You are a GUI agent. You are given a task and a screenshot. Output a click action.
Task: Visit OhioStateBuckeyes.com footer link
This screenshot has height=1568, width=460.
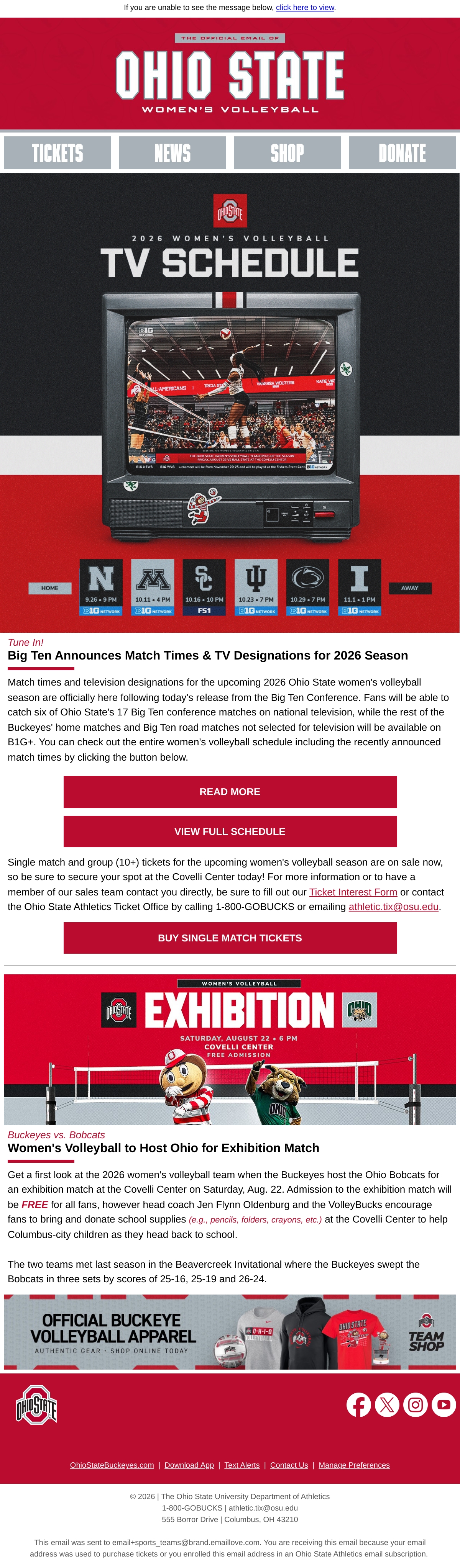click(x=112, y=1465)
